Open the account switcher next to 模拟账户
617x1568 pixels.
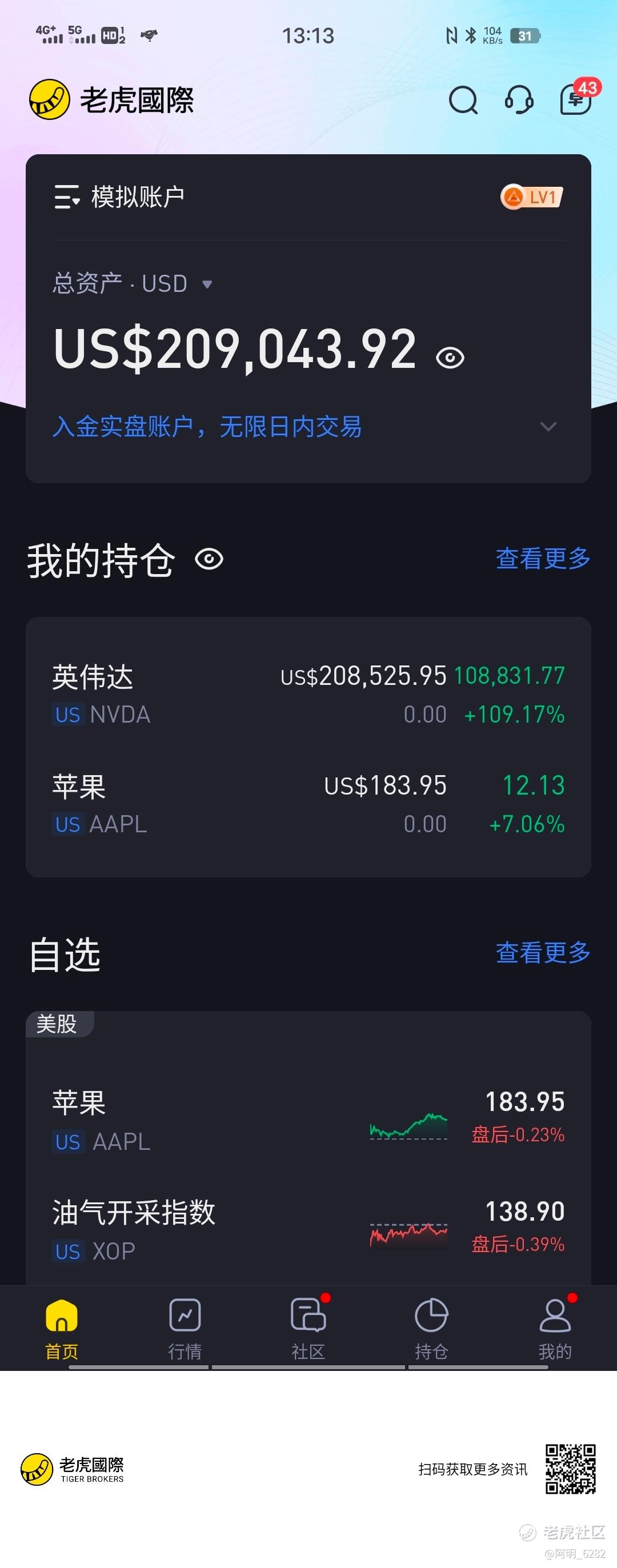67,197
